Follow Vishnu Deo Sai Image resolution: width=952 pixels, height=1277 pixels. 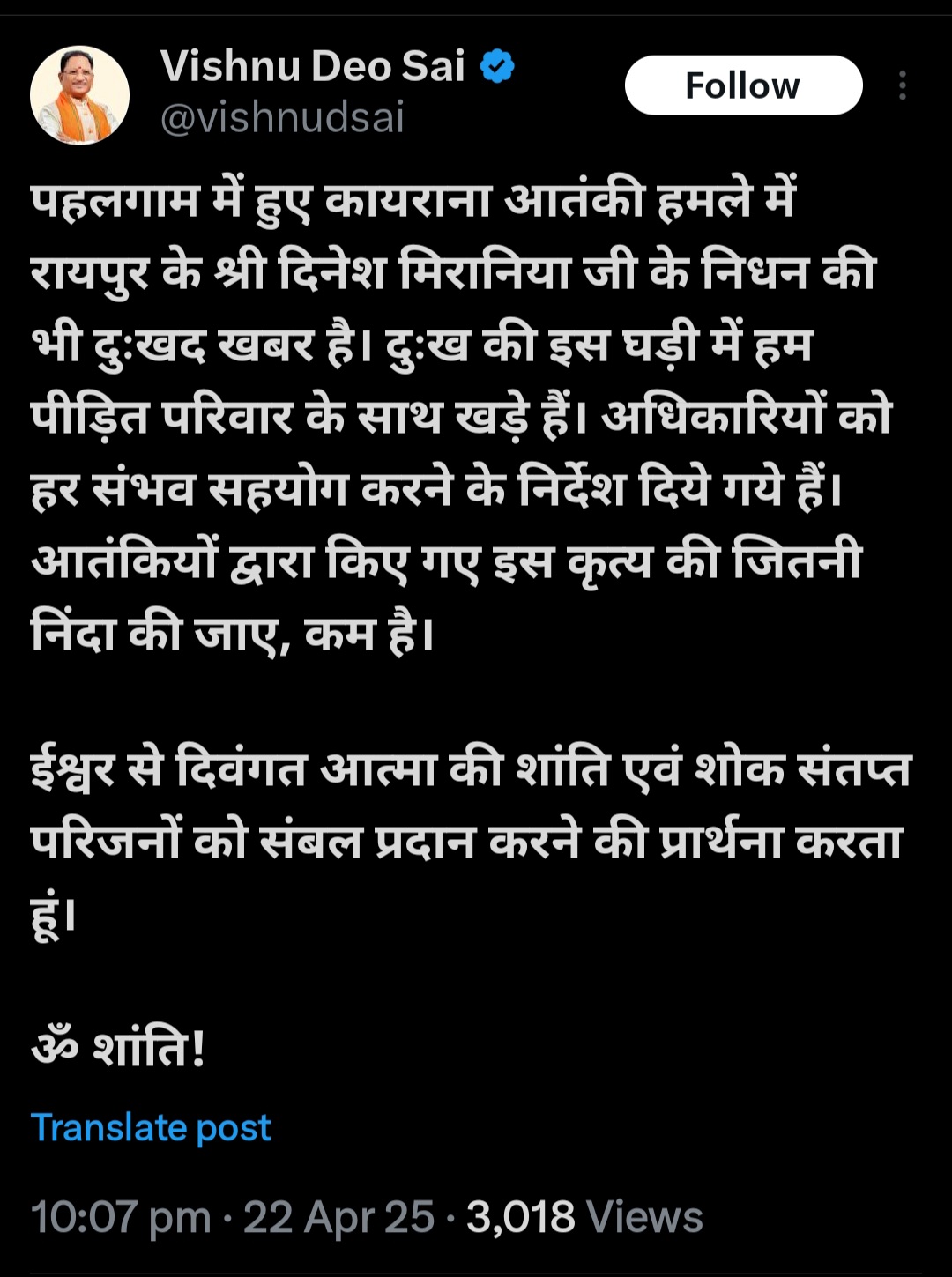(x=743, y=85)
